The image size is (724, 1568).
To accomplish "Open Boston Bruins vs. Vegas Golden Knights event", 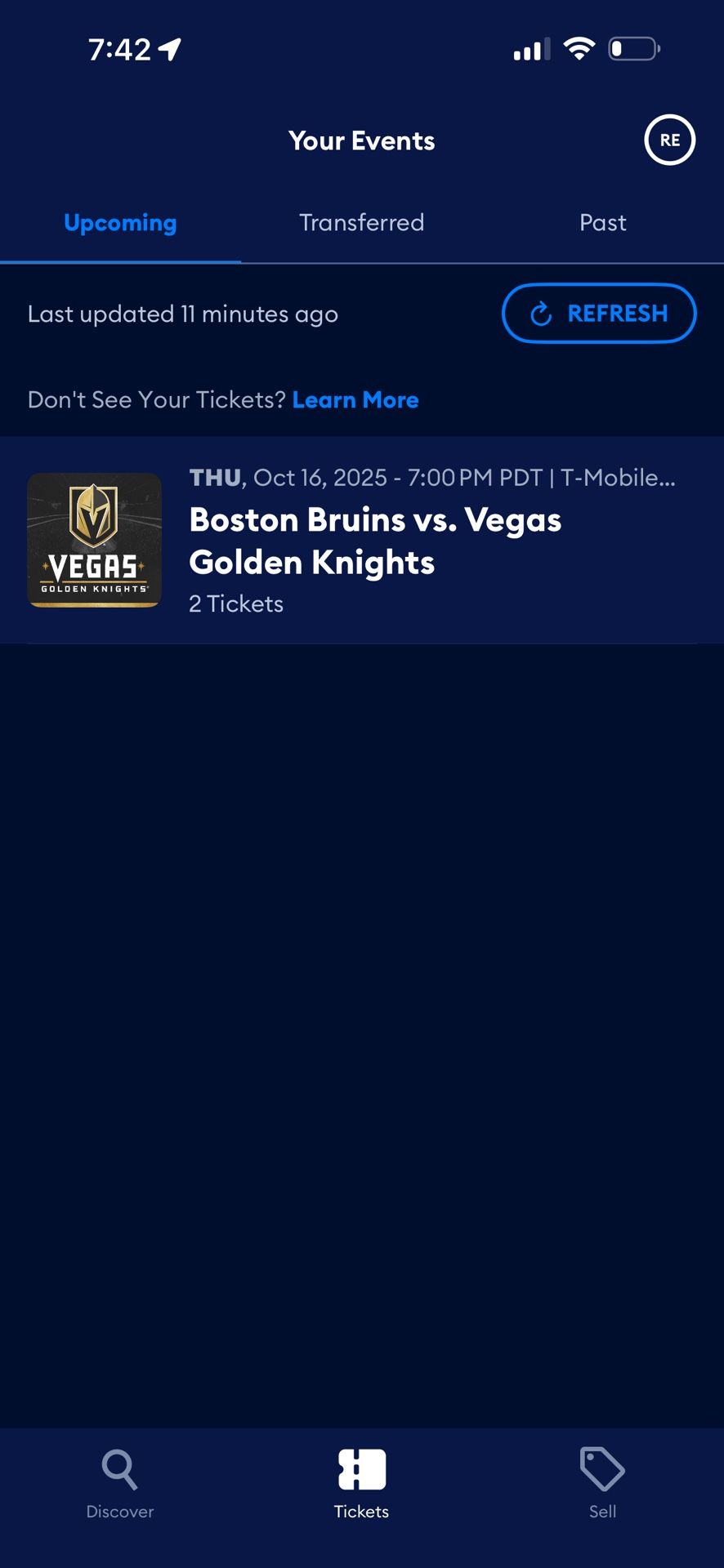I will (362, 540).
